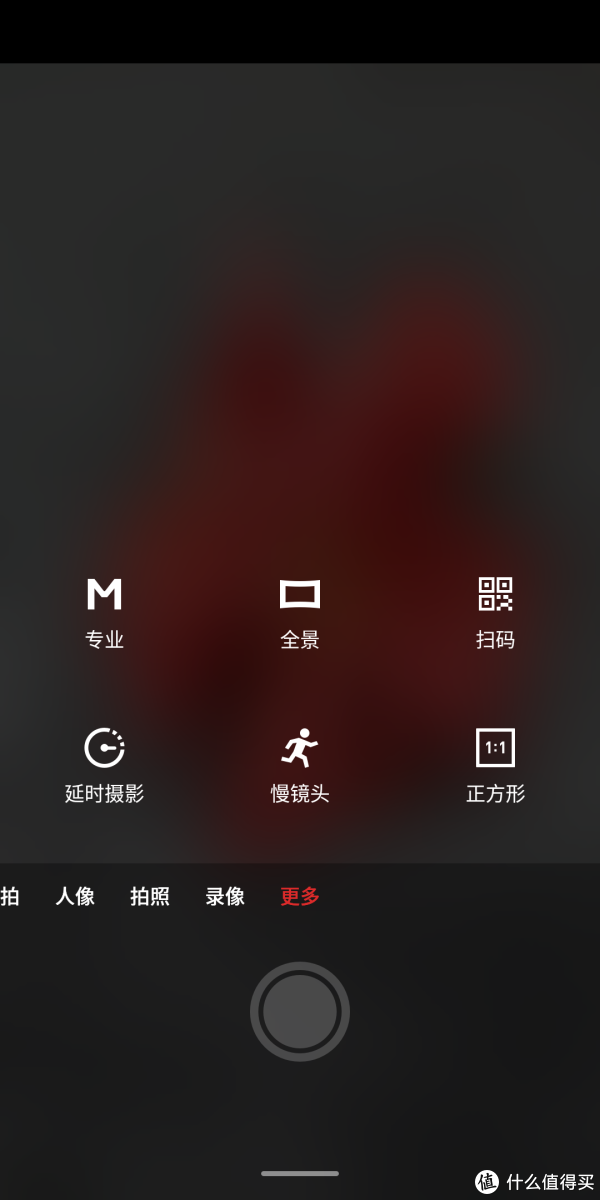Open the 扫码 QR scanner
Screen dimensions: 600x1200
(x=495, y=613)
